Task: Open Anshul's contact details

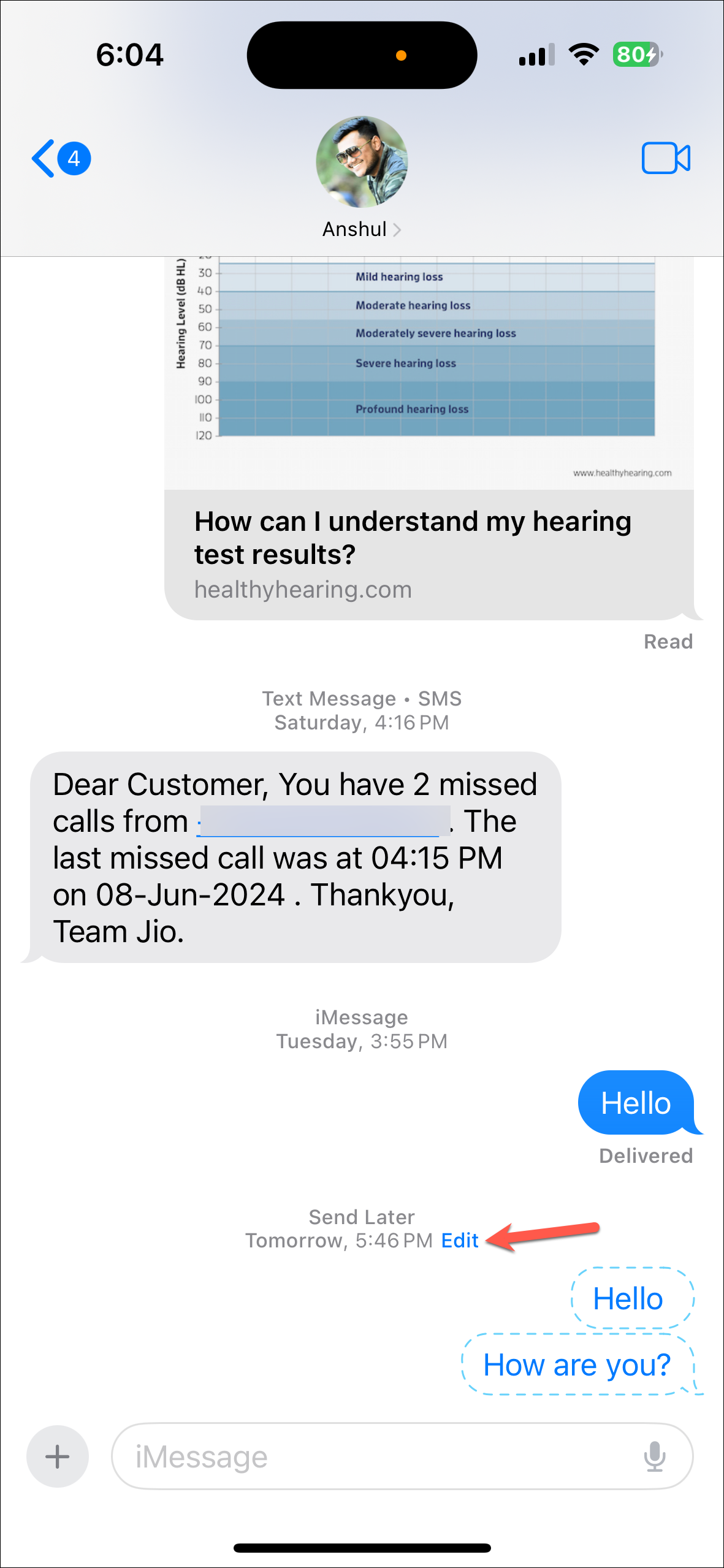Action: point(362,178)
